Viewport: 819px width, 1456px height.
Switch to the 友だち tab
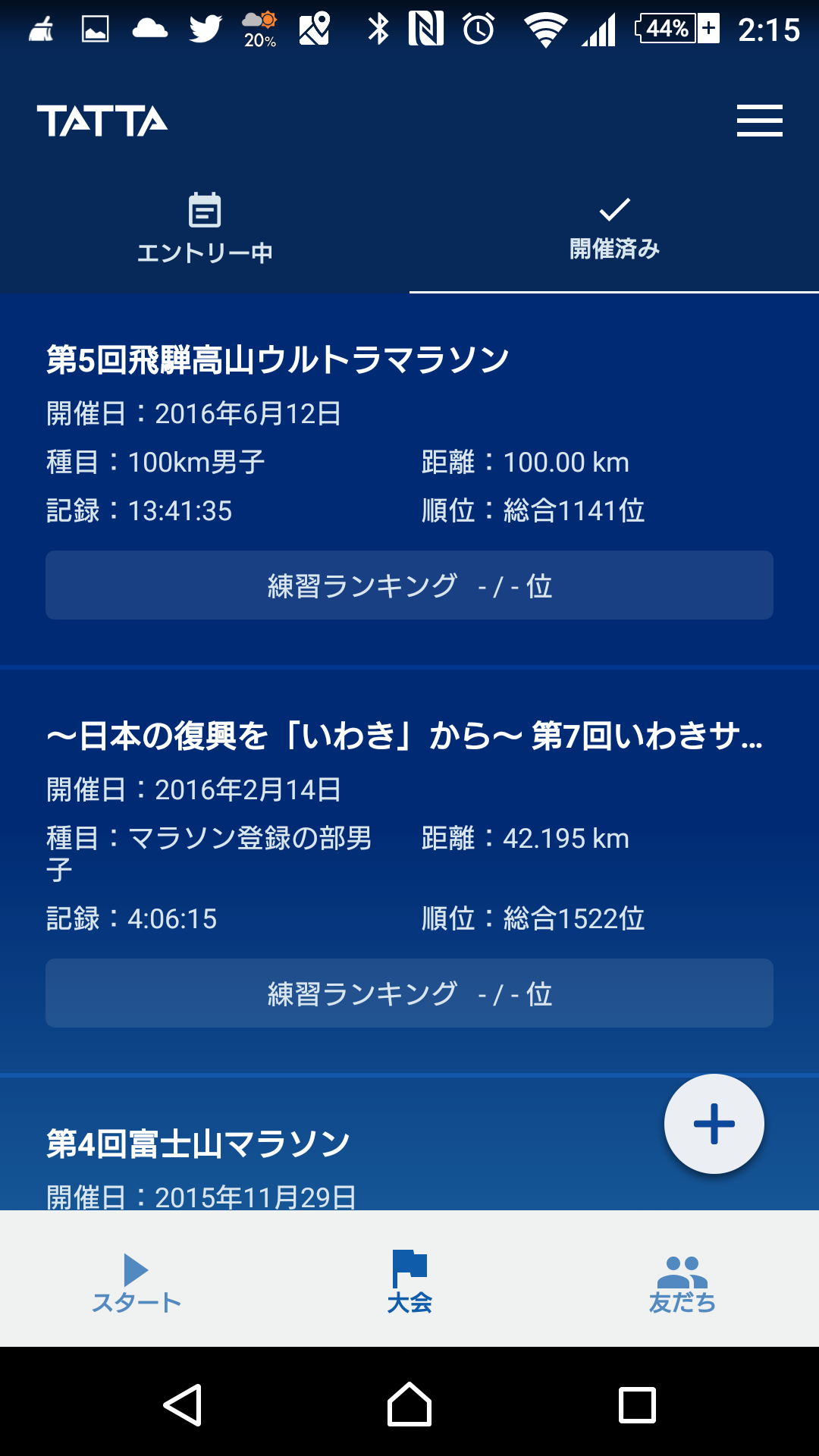[682, 1282]
